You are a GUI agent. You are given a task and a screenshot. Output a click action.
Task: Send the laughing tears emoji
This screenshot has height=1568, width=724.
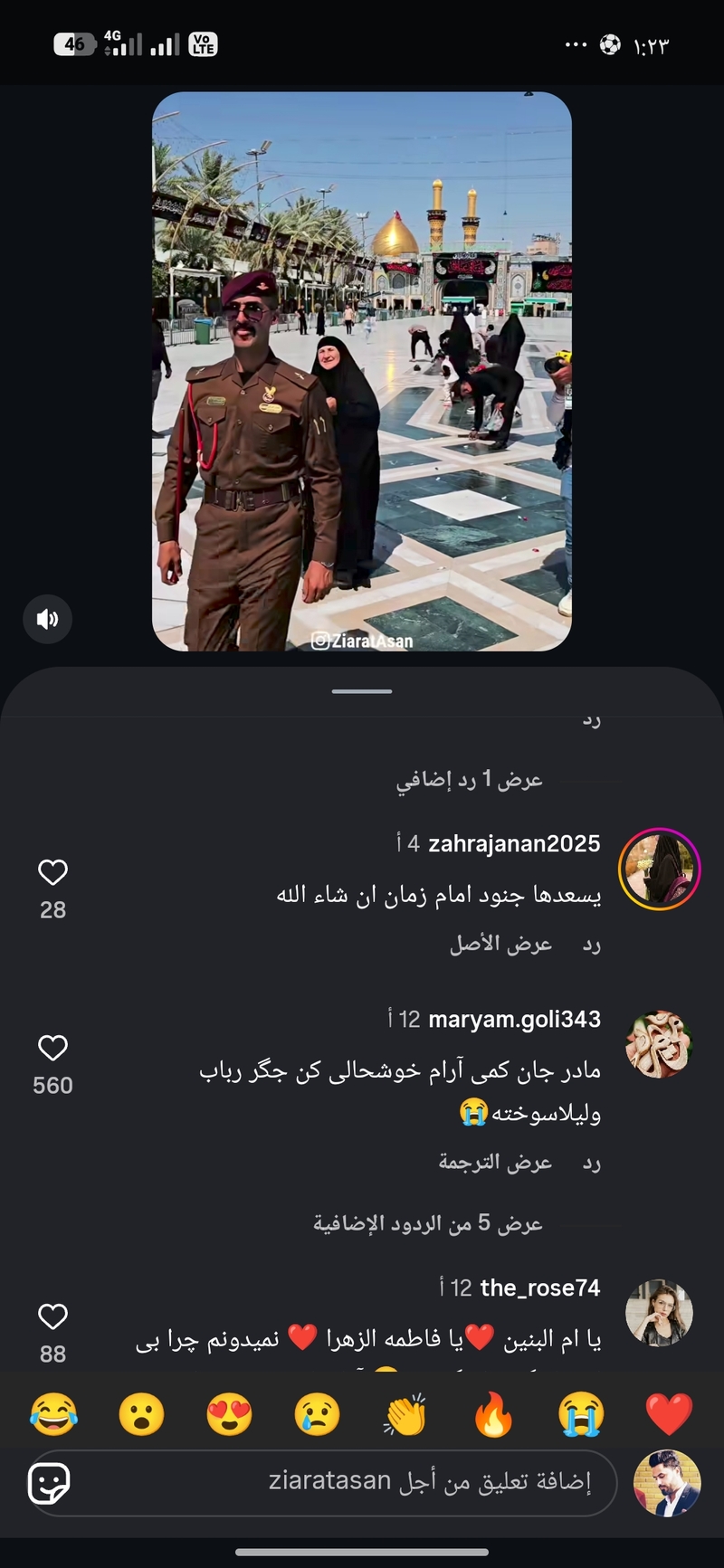(x=53, y=1414)
